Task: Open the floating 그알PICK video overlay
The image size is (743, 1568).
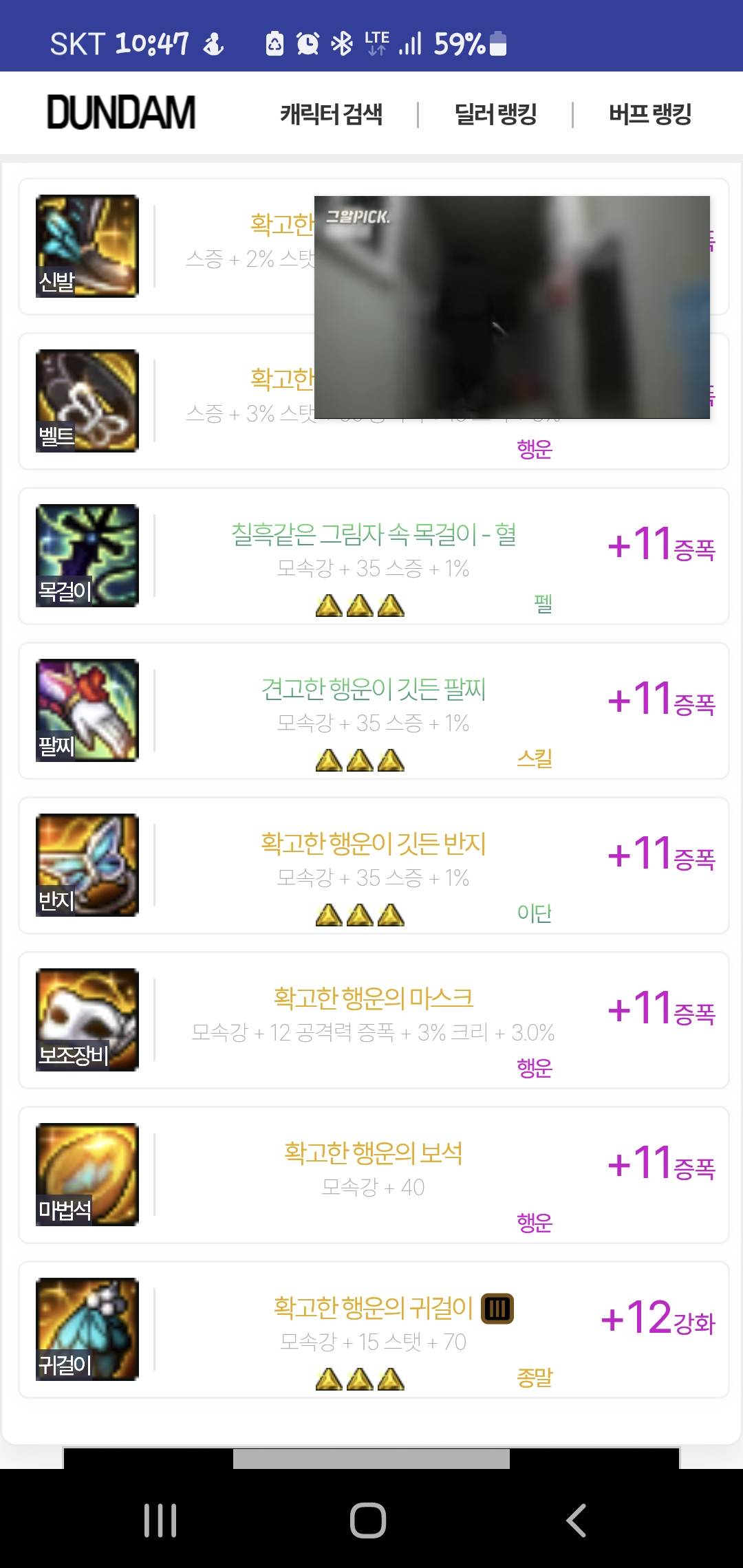Action: [512, 307]
